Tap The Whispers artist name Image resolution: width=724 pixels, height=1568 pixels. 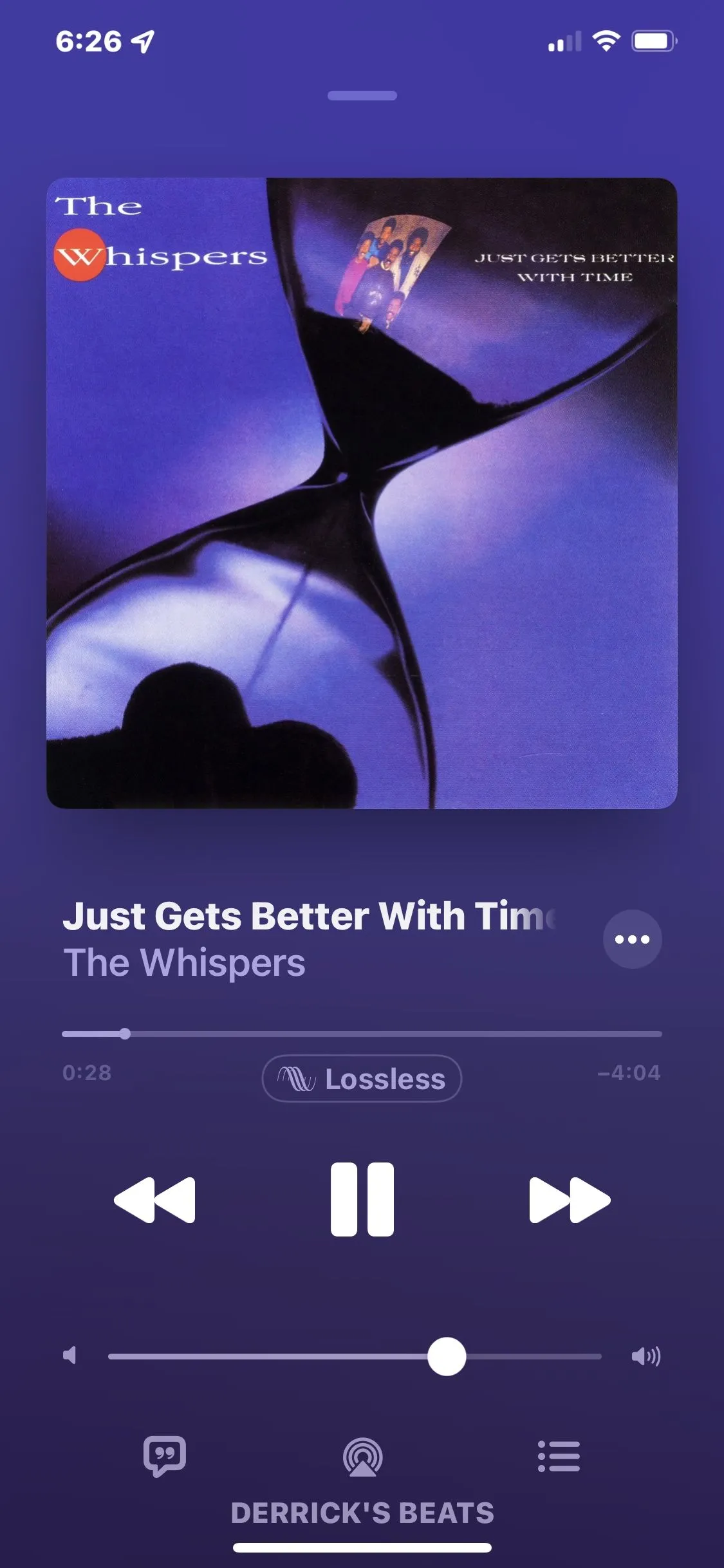(x=184, y=963)
